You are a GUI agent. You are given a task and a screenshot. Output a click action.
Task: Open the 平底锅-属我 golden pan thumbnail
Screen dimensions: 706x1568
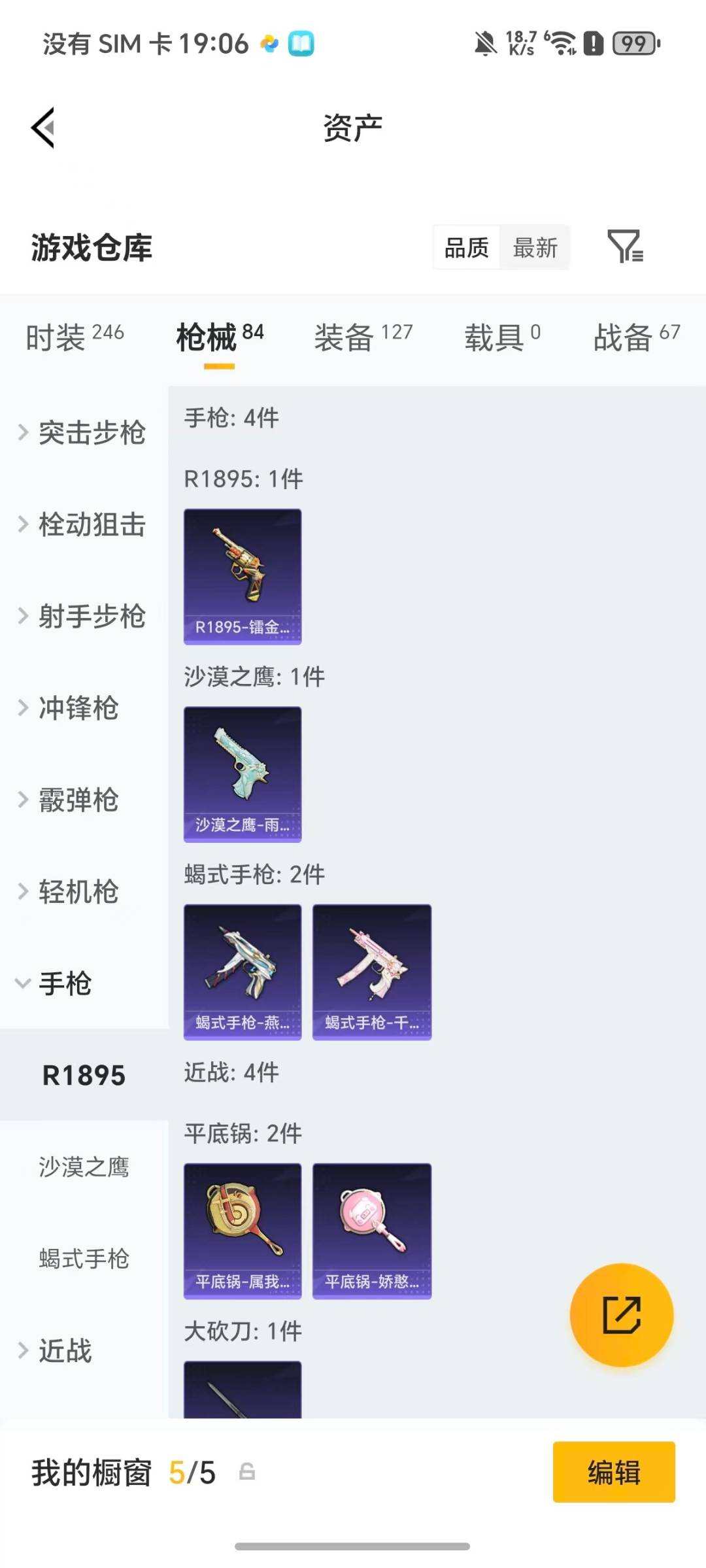click(242, 1229)
